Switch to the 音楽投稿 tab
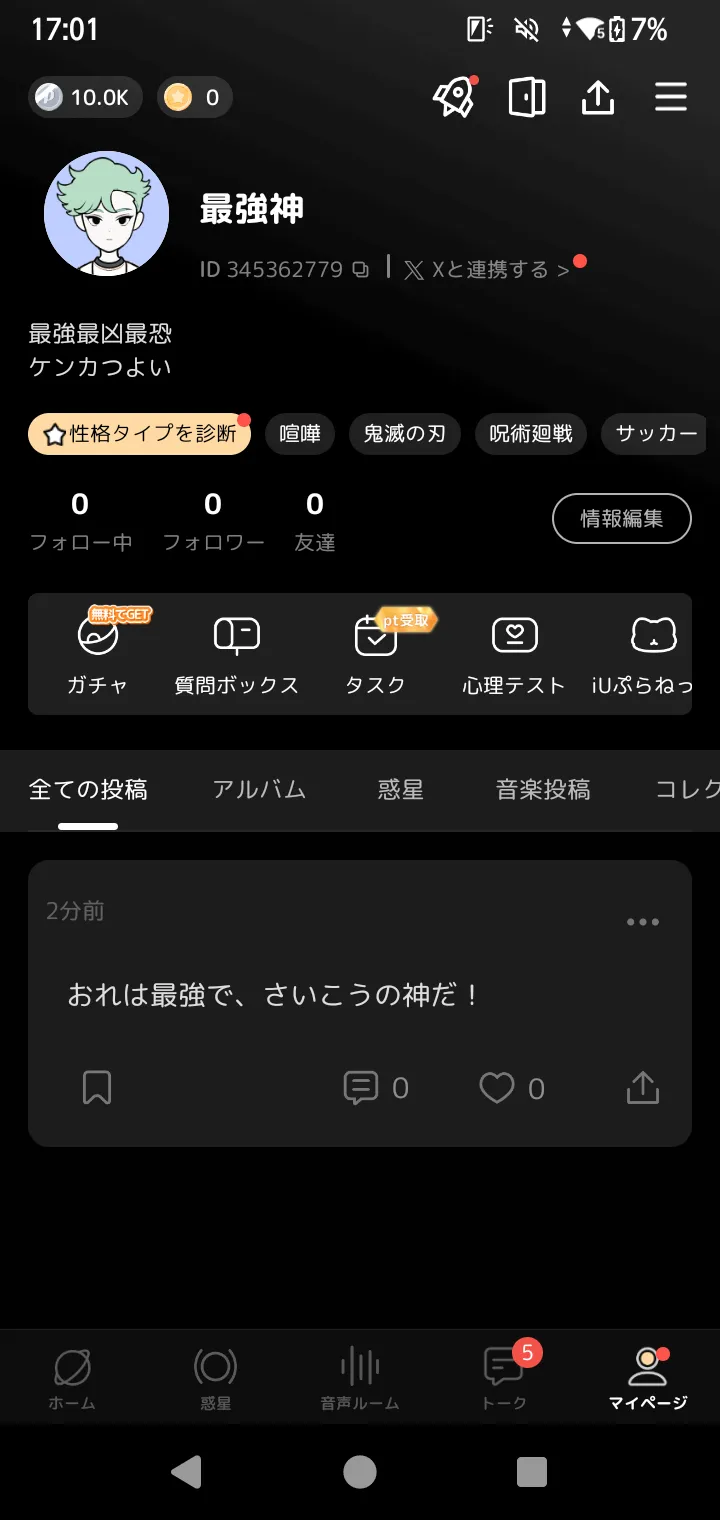This screenshot has height=1520, width=720. pyautogui.click(x=543, y=790)
